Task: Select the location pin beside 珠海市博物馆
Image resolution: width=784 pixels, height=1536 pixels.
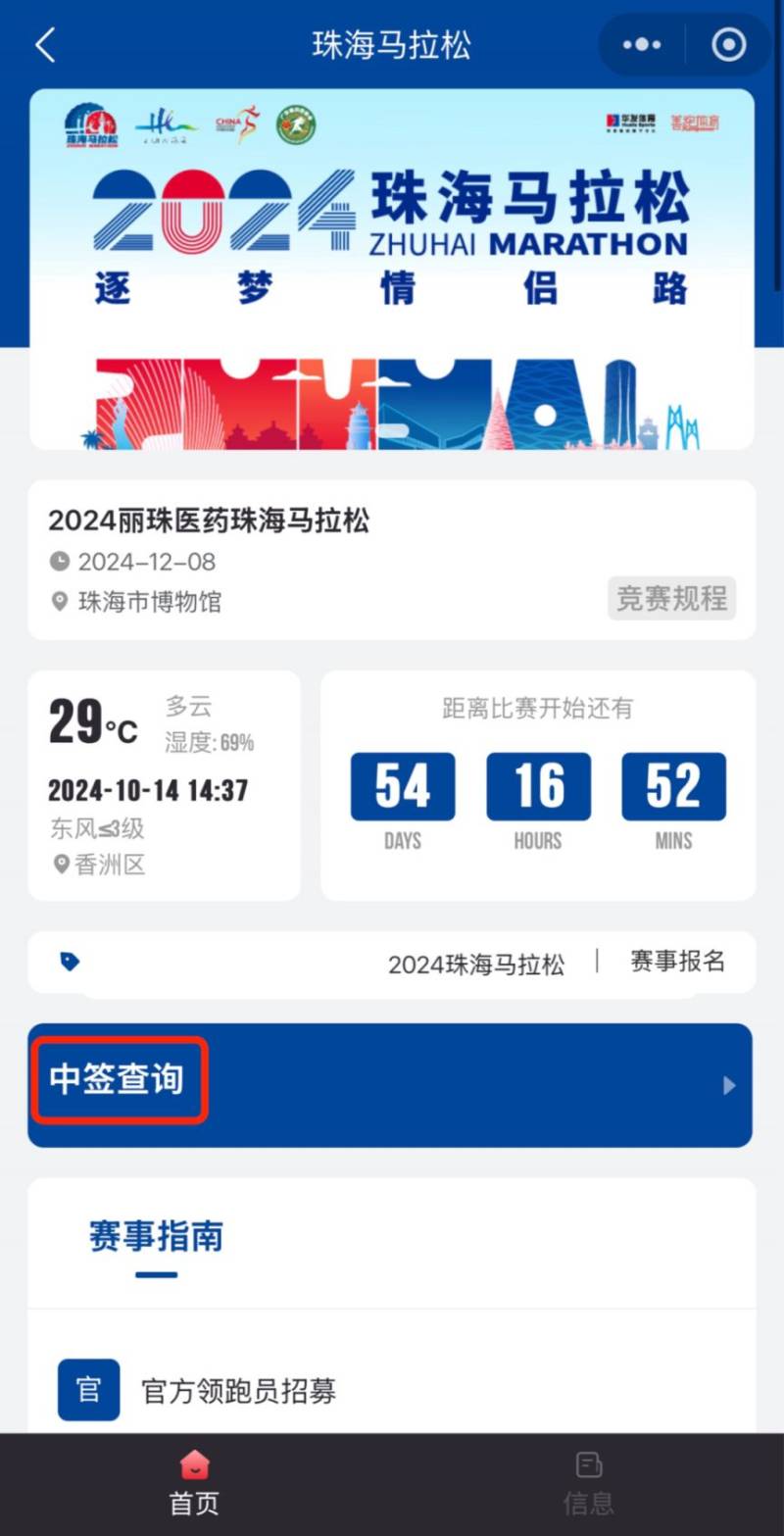Action: click(x=61, y=602)
